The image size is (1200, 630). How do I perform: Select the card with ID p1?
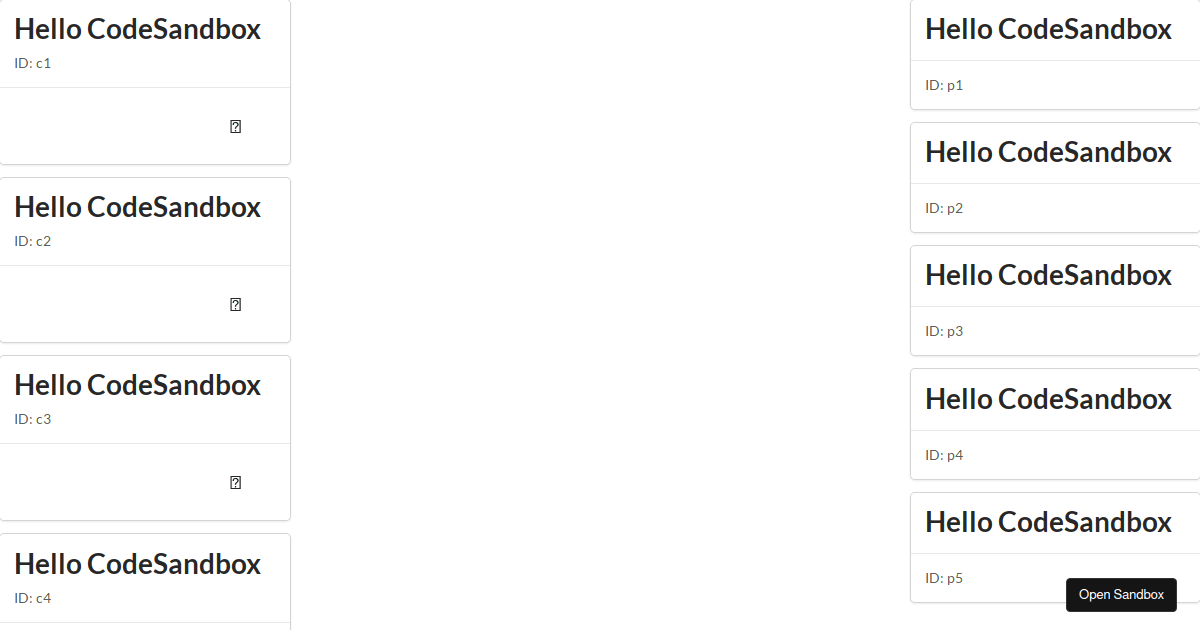pyautogui.click(x=1054, y=55)
